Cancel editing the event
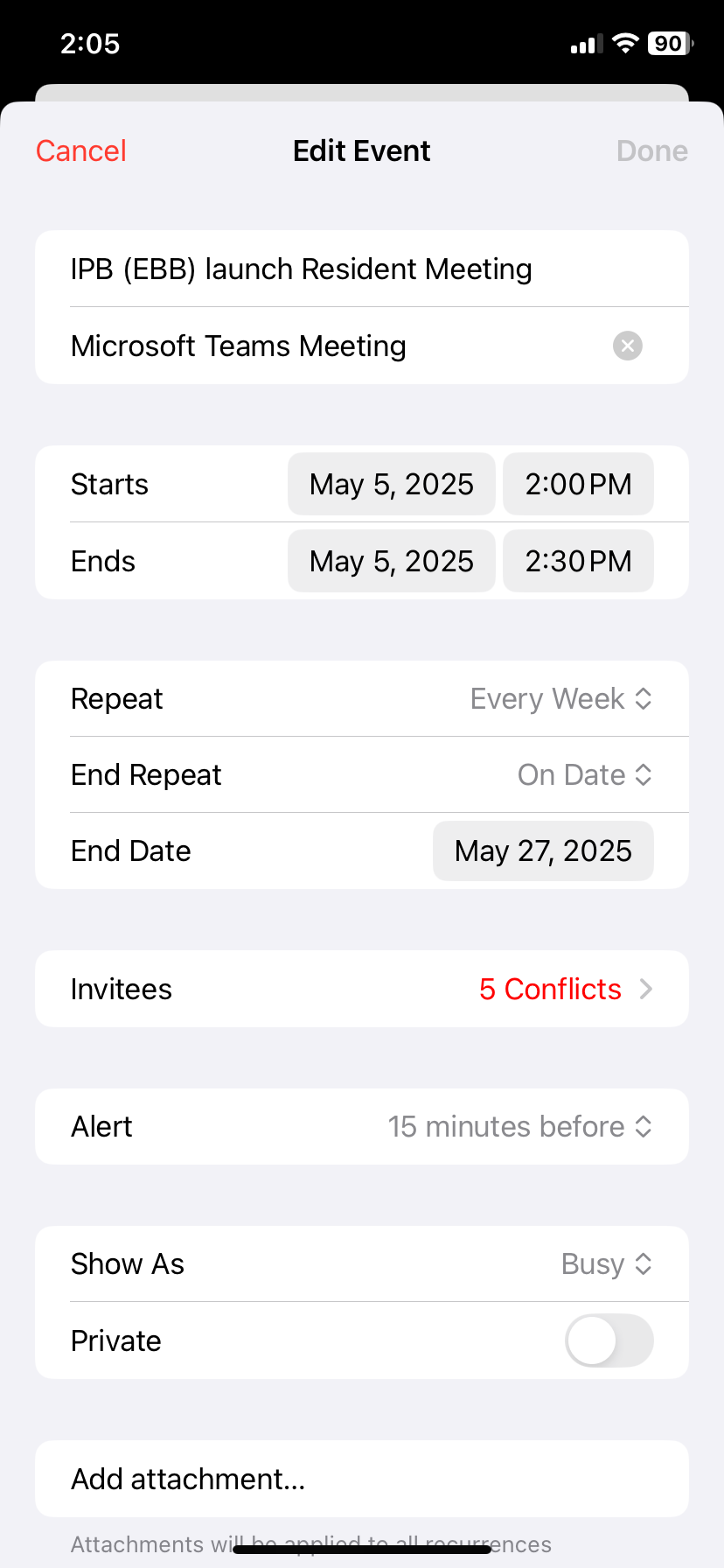 pos(81,150)
